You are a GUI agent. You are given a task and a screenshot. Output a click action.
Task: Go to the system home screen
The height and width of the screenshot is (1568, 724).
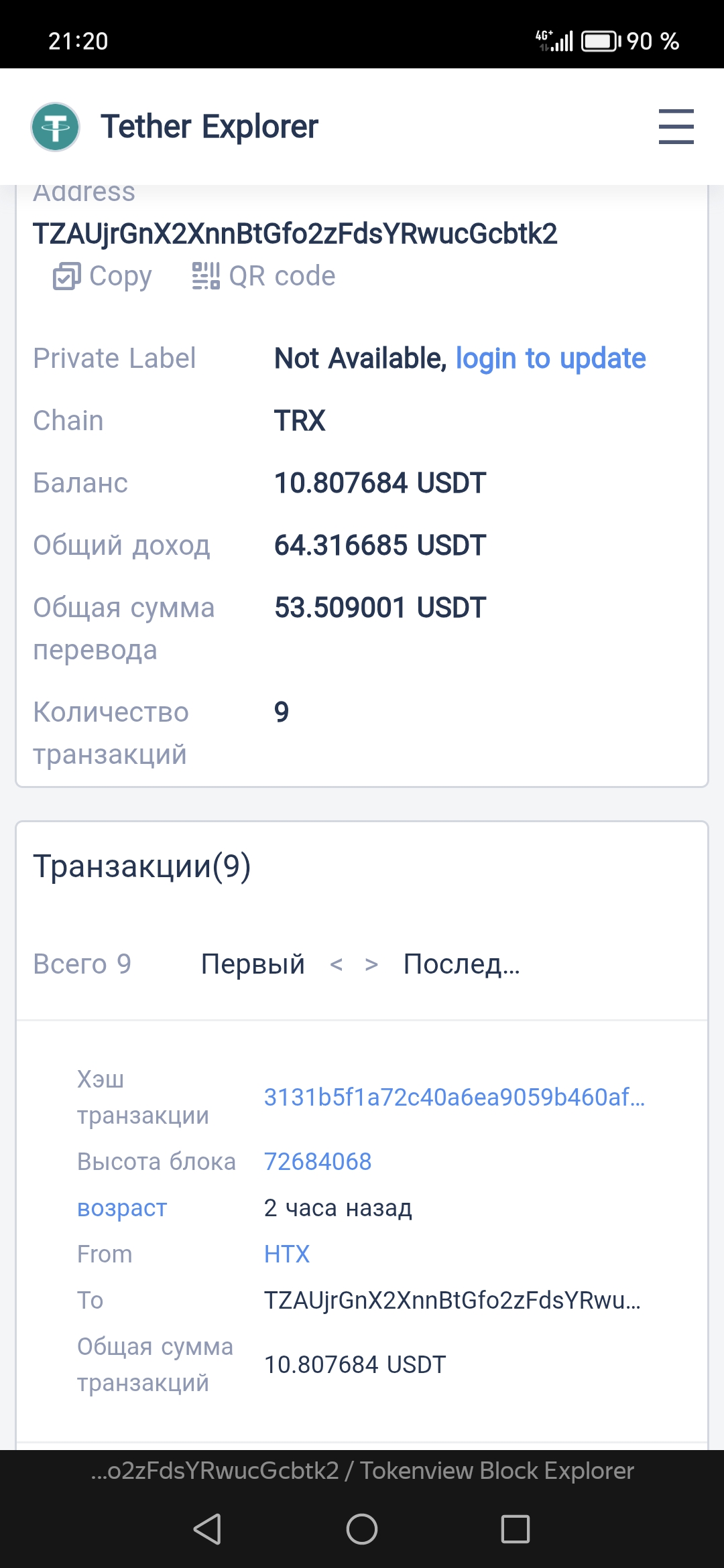click(362, 1529)
